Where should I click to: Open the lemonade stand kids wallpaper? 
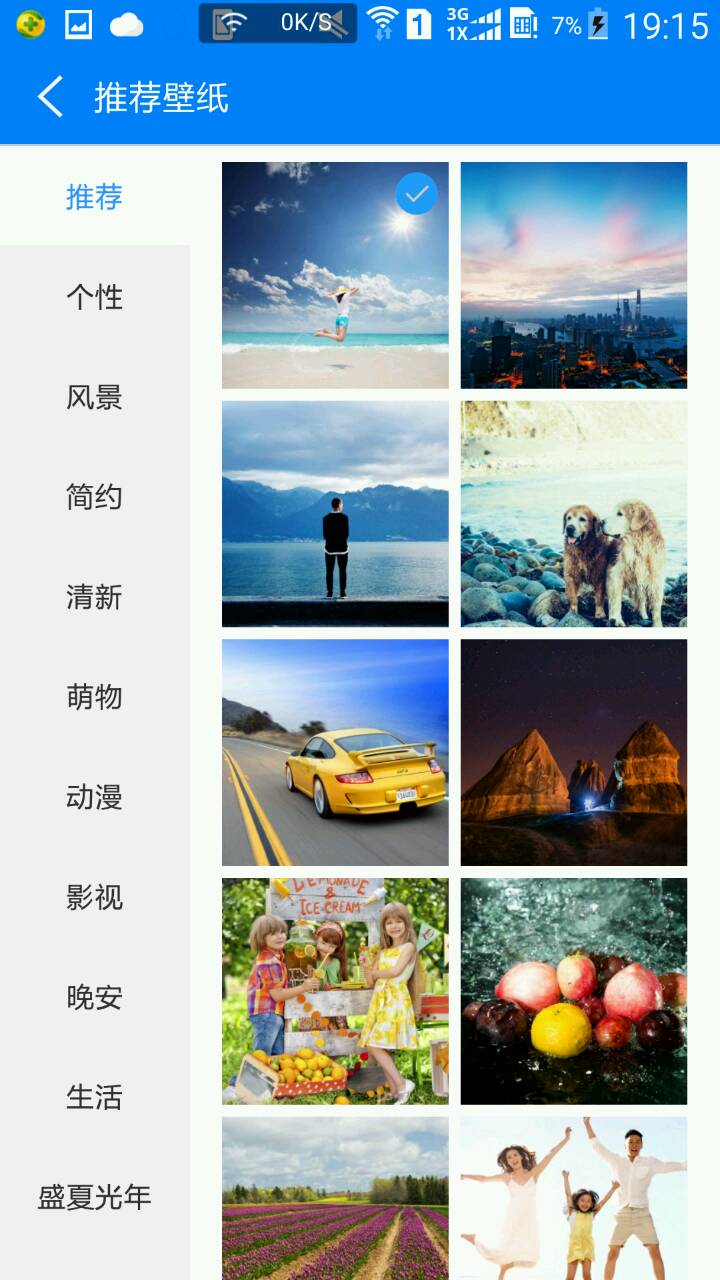point(335,991)
